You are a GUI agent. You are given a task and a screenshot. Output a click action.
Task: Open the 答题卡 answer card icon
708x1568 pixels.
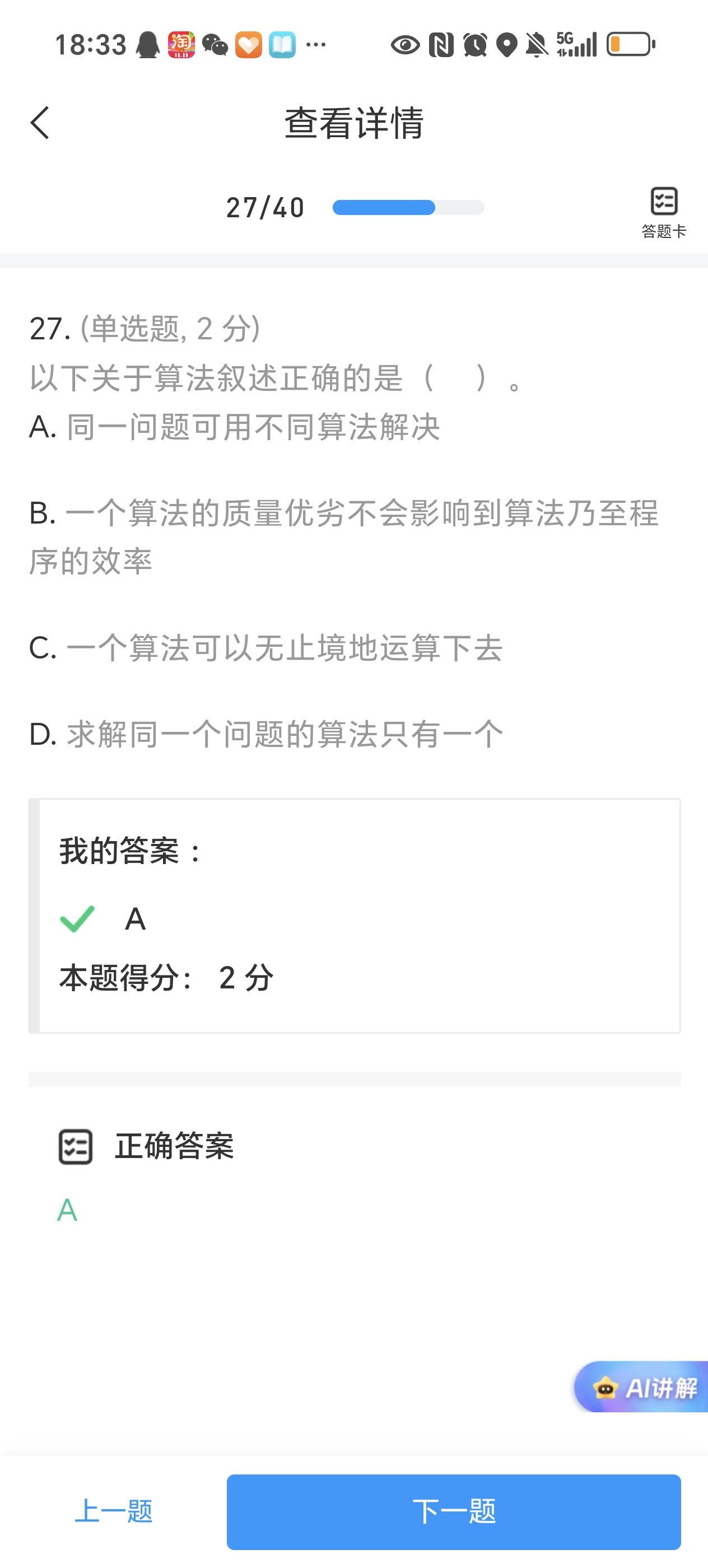tap(663, 201)
